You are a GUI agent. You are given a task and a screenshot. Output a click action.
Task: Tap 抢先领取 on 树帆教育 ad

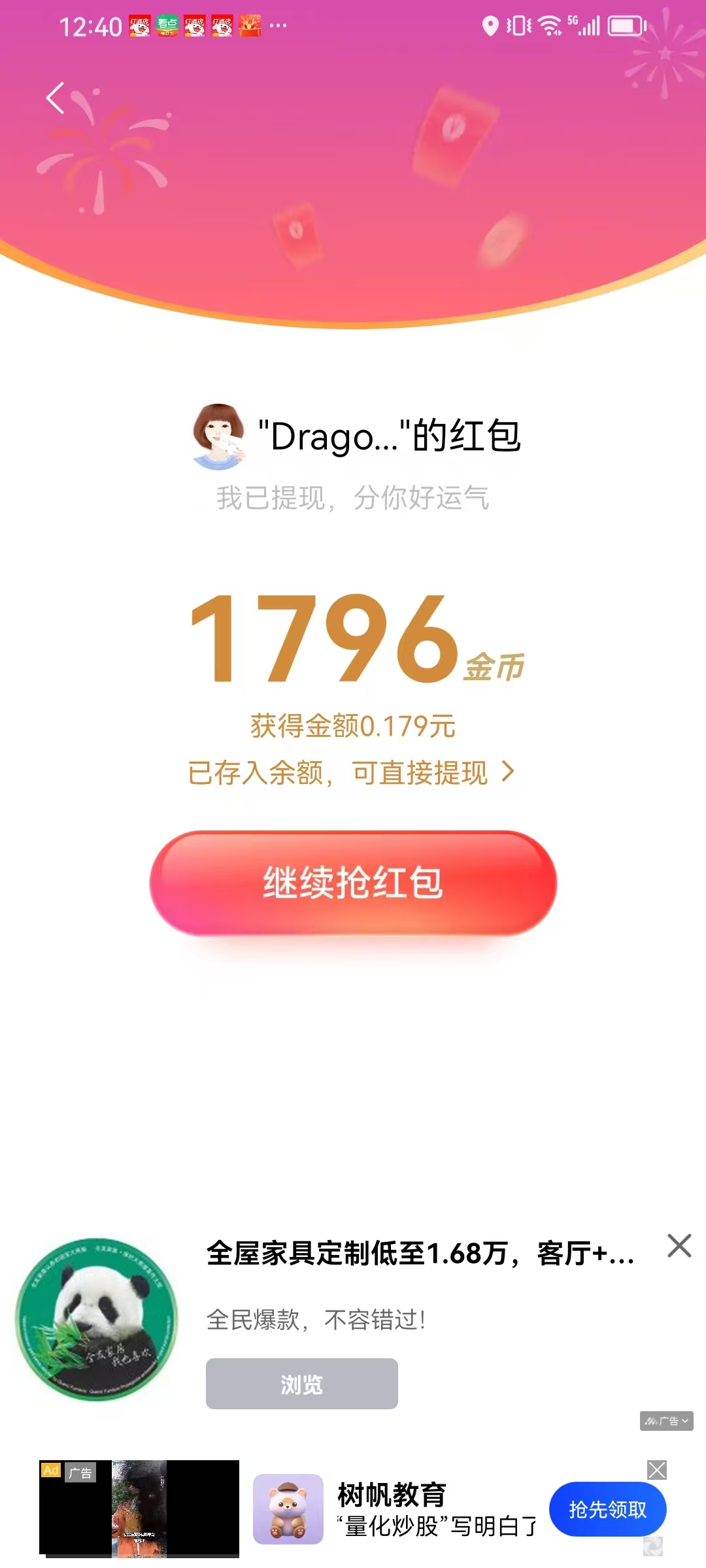(607, 1509)
